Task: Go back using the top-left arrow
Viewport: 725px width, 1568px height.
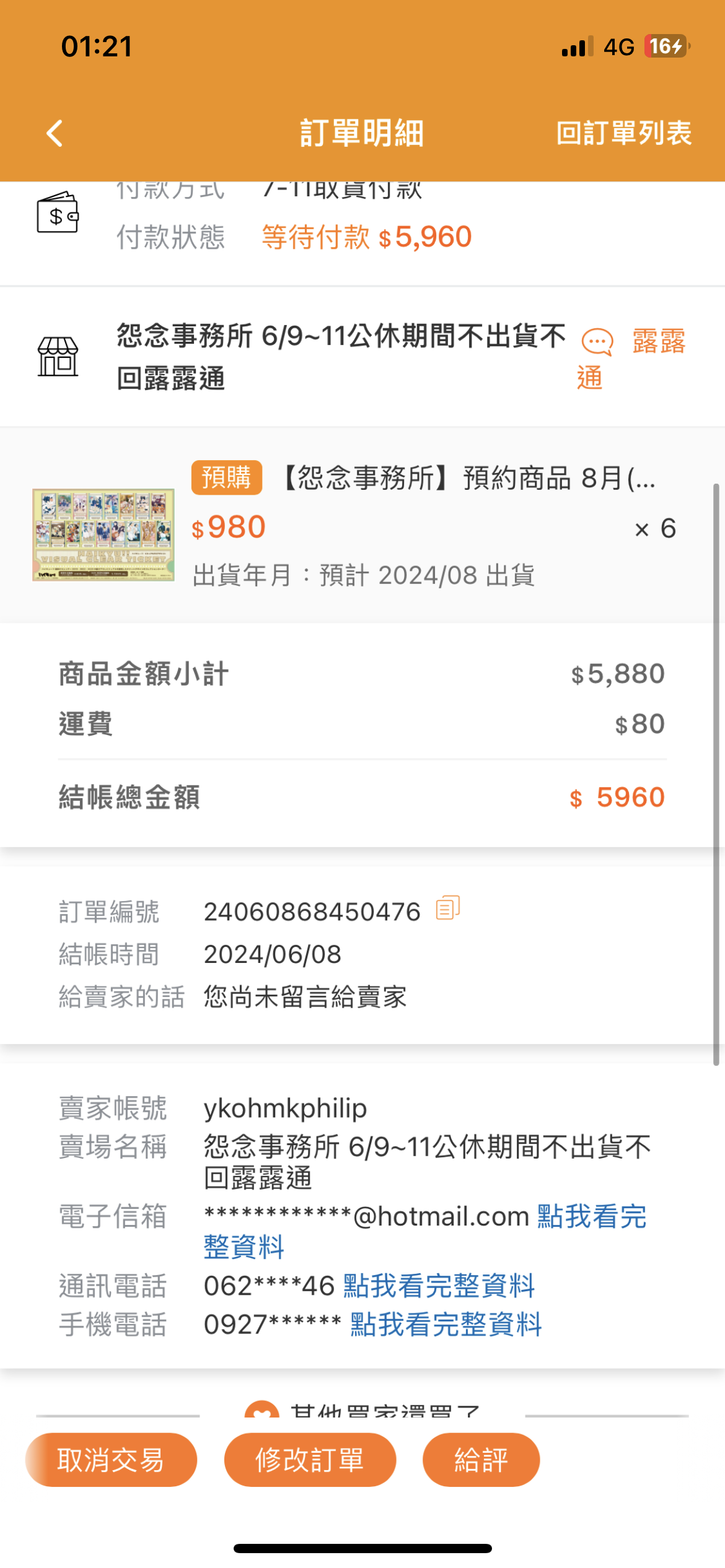Action: (55, 133)
